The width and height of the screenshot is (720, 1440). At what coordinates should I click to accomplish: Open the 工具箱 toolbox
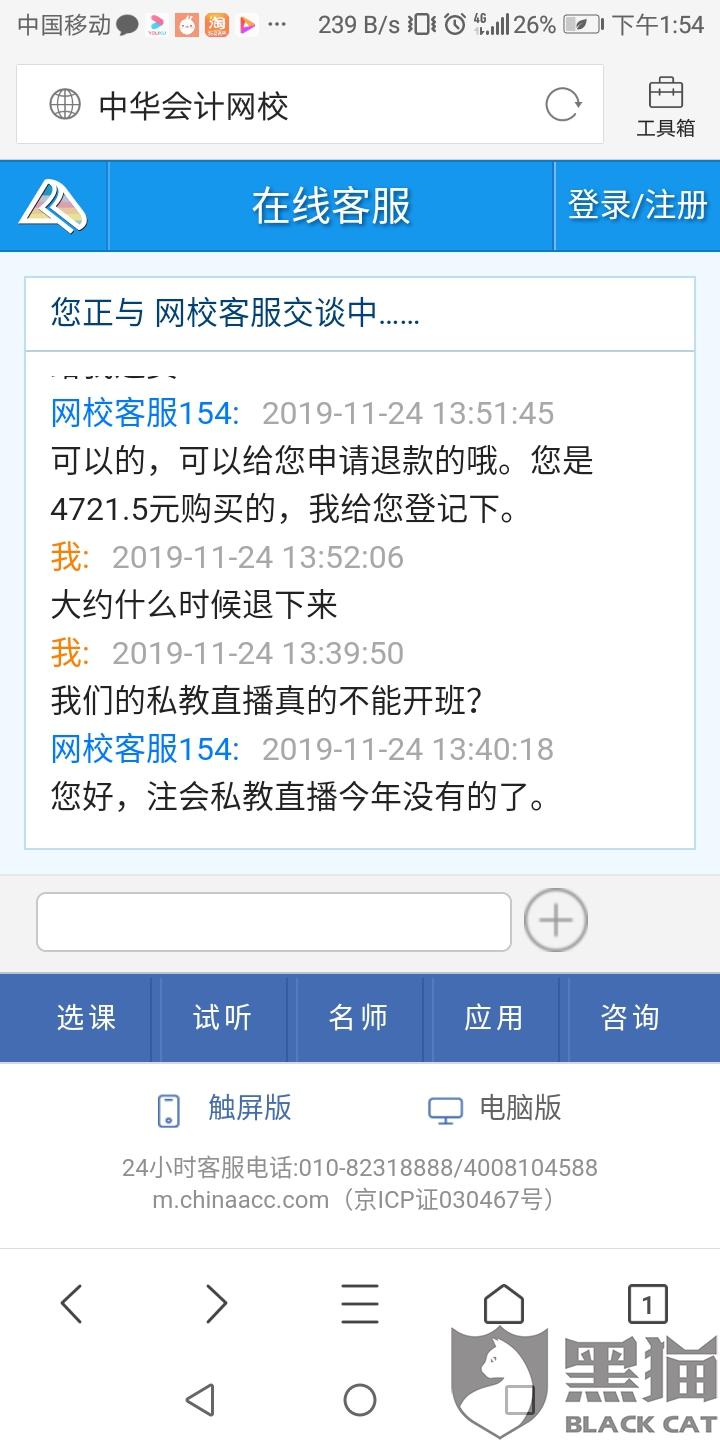tap(665, 106)
